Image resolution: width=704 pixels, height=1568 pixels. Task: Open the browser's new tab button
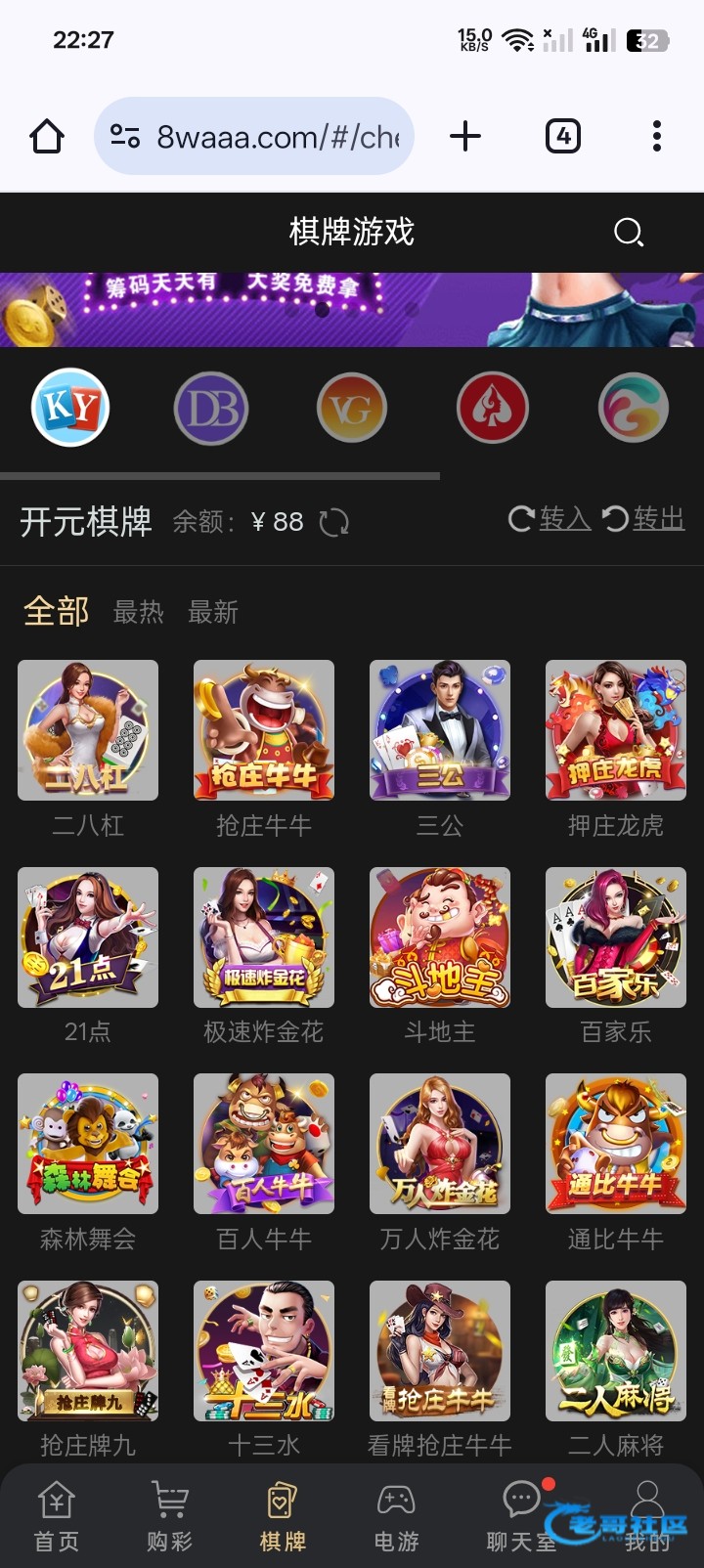pyautogui.click(x=465, y=136)
